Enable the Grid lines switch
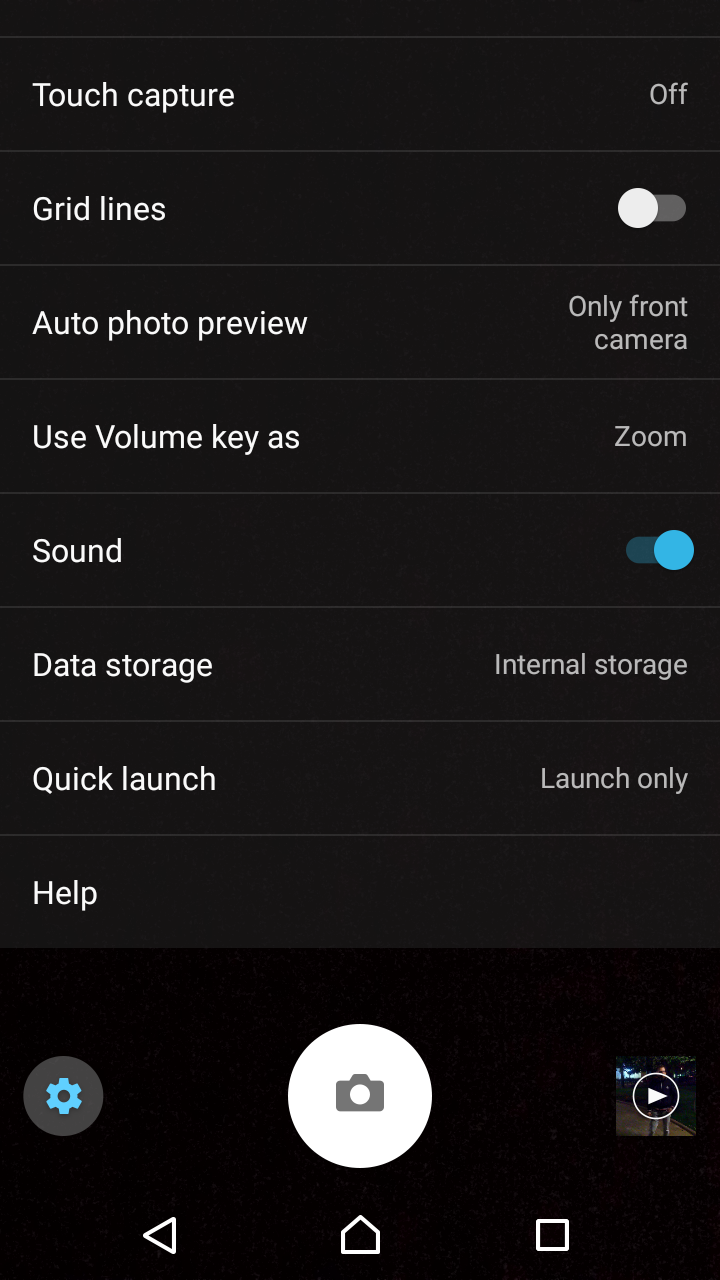The width and height of the screenshot is (720, 1280). click(x=652, y=209)
